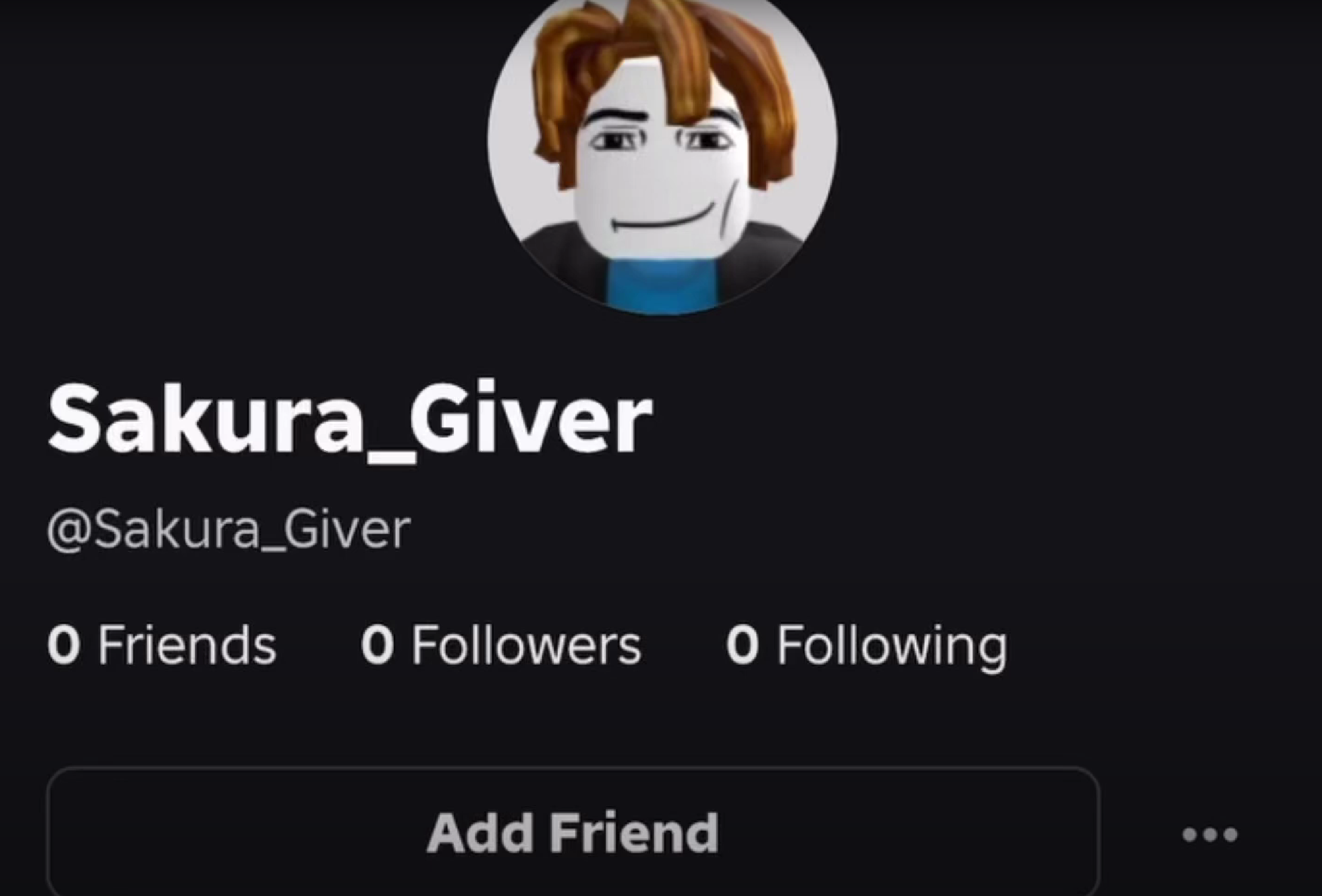
Task: Open the 0 Following list
Action: 867,646
